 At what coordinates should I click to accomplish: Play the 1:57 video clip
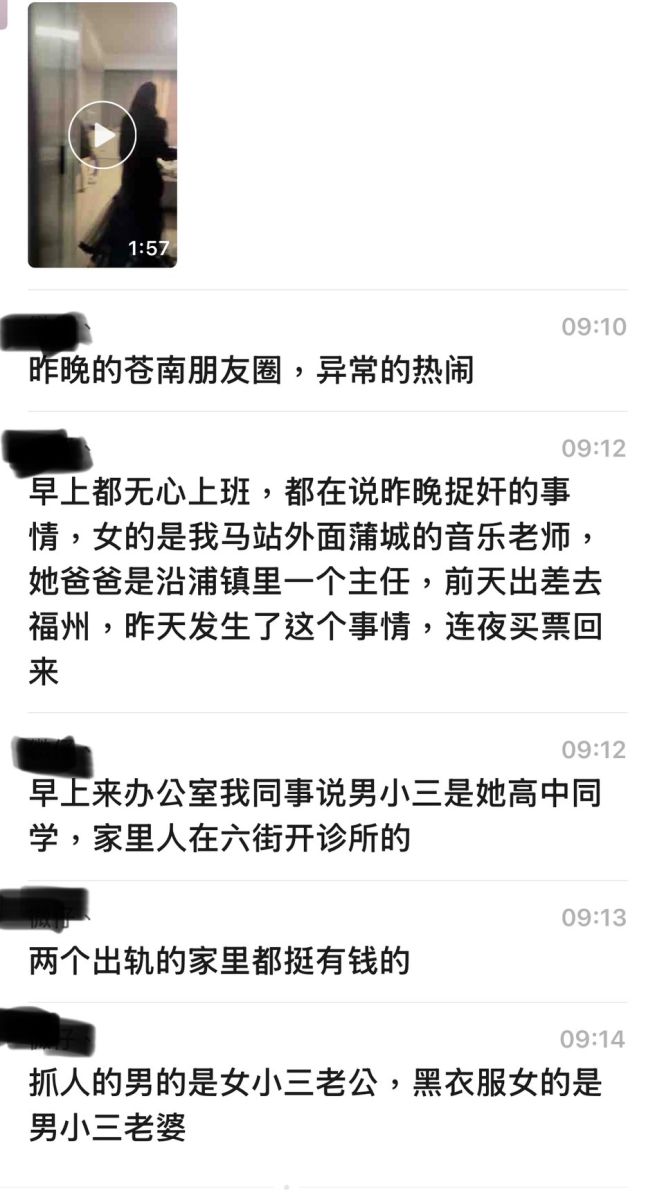pyautogui.click(x=102, y=135)
